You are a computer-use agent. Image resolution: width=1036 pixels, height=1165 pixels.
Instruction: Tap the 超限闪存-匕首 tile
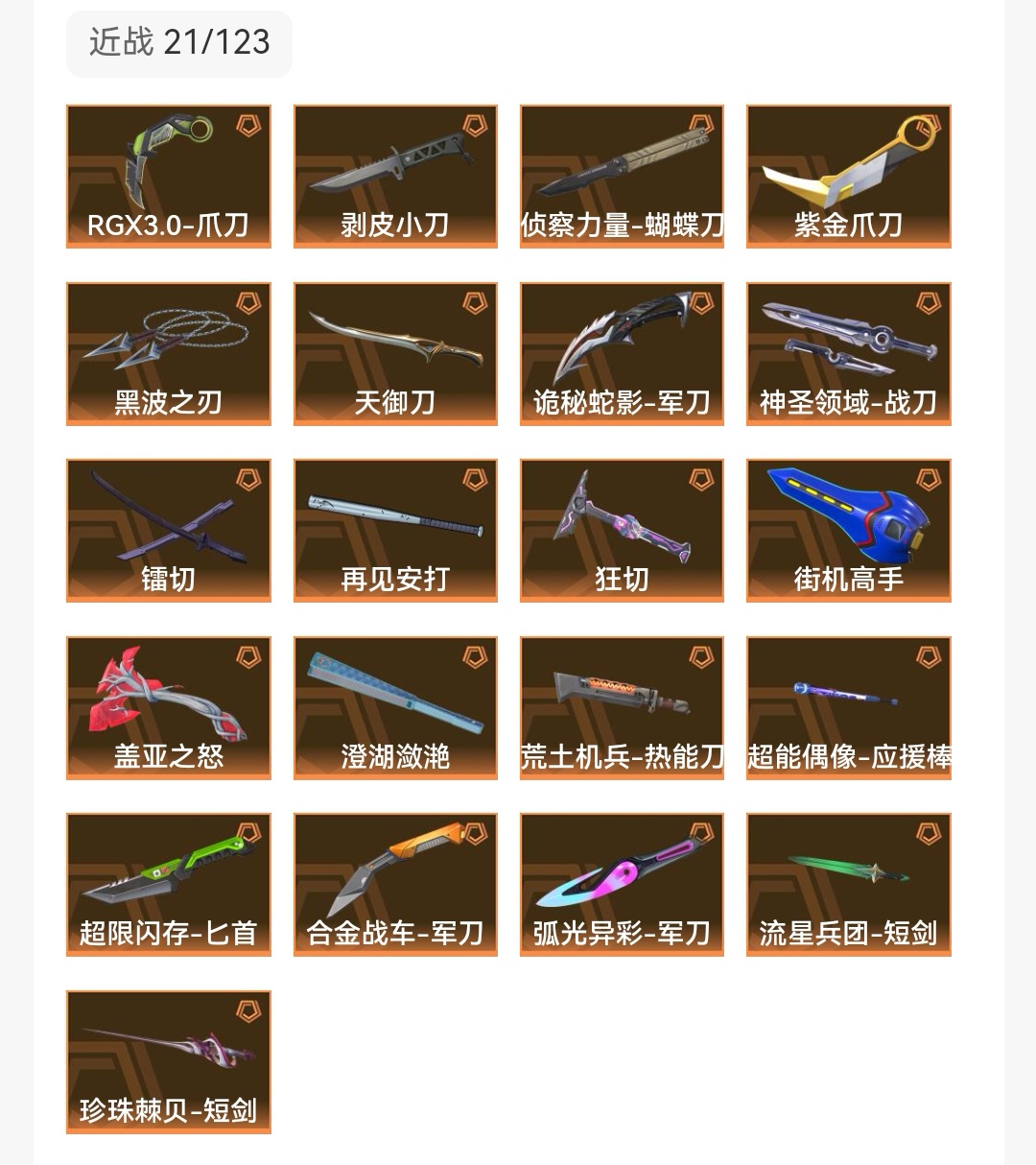point(168,884)
